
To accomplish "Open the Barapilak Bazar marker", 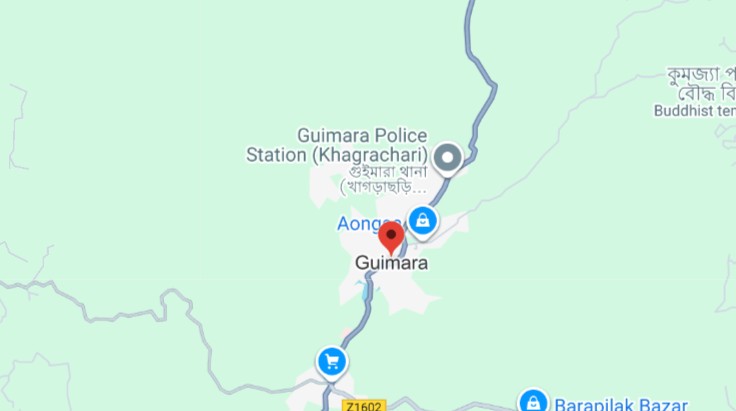I will (533, 402).
